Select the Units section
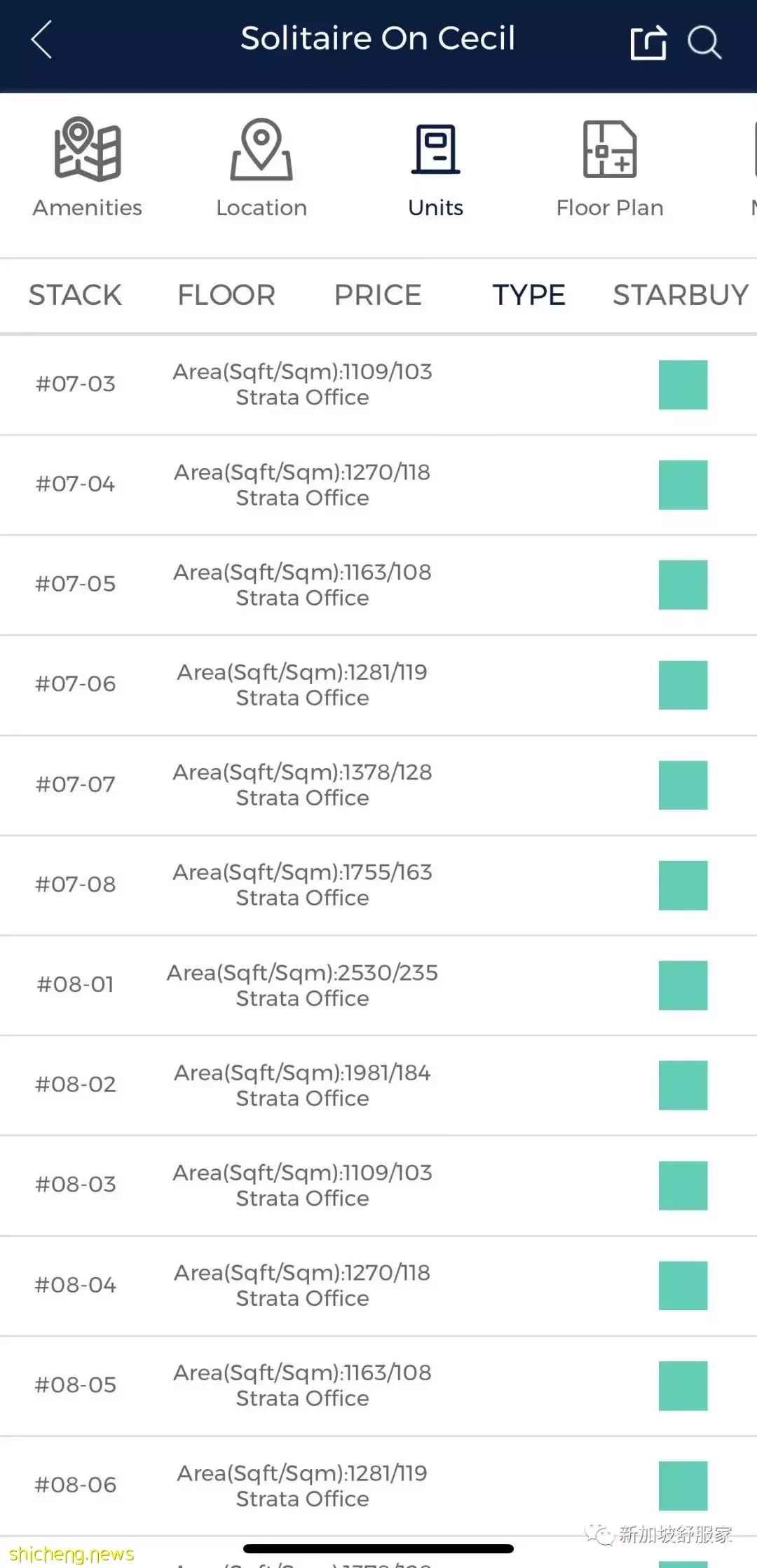 436,168
